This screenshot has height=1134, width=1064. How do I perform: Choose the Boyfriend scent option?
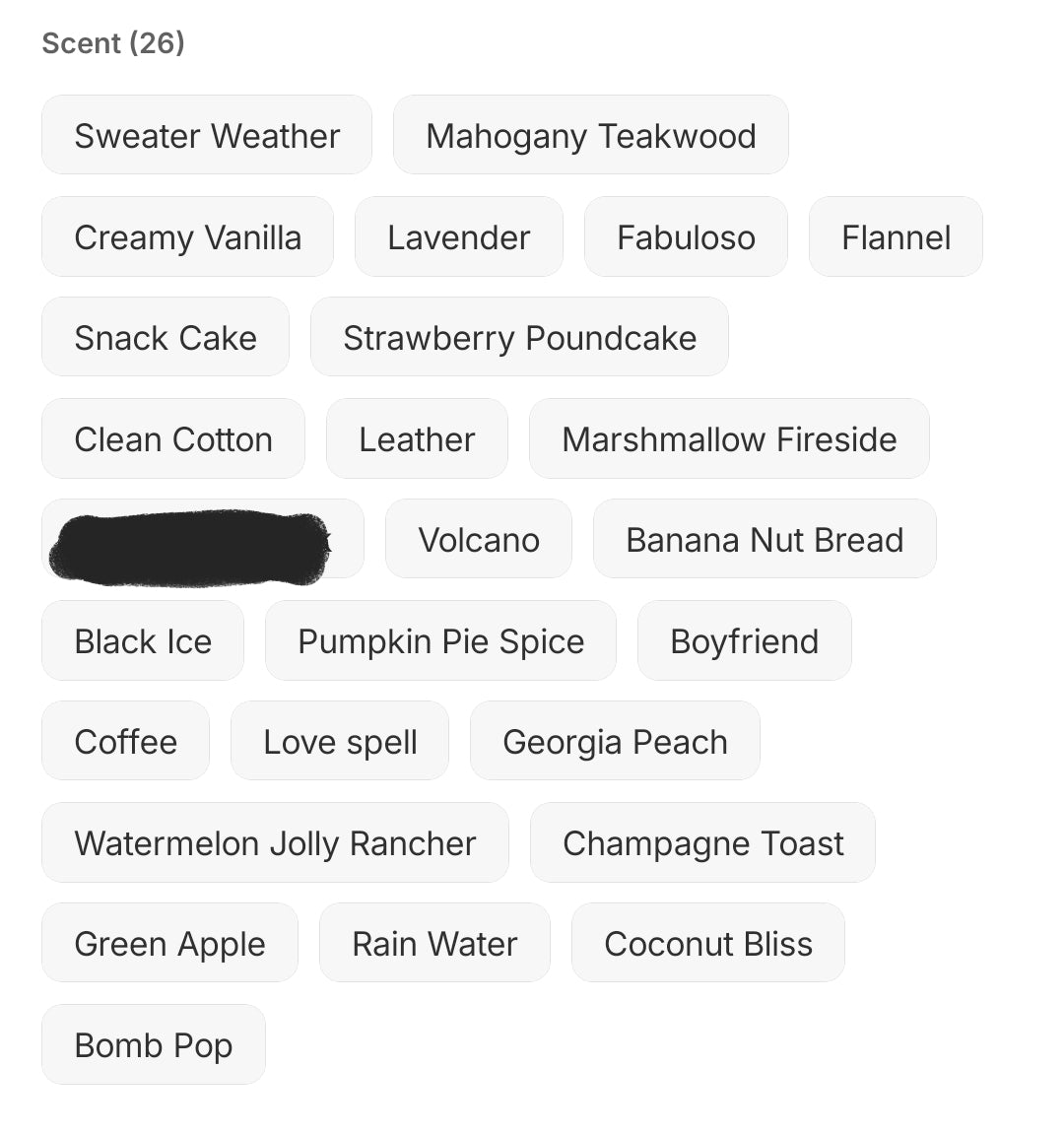(x=744, y=640)
